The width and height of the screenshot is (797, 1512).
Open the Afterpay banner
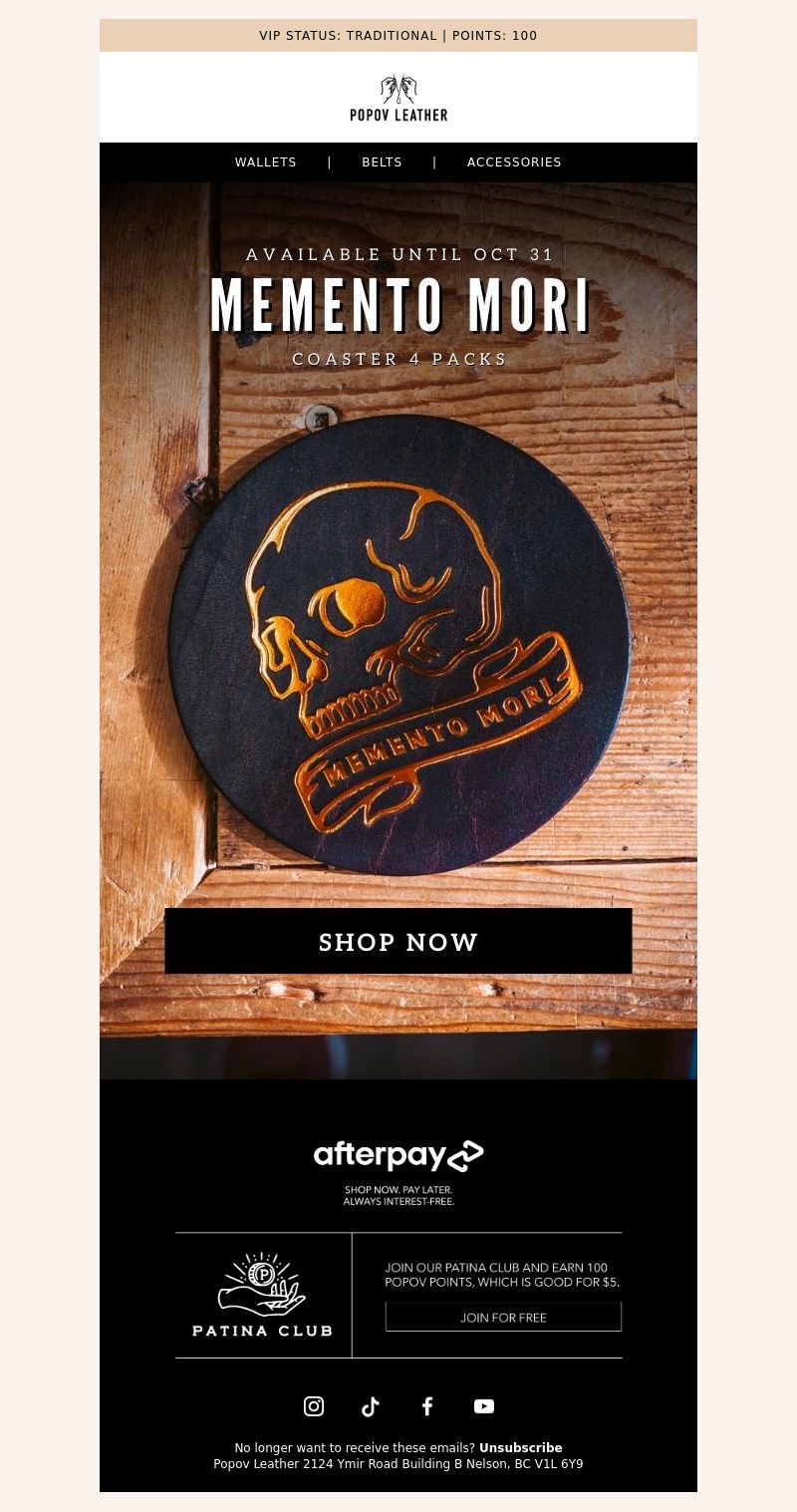(x=398, y=1173)
